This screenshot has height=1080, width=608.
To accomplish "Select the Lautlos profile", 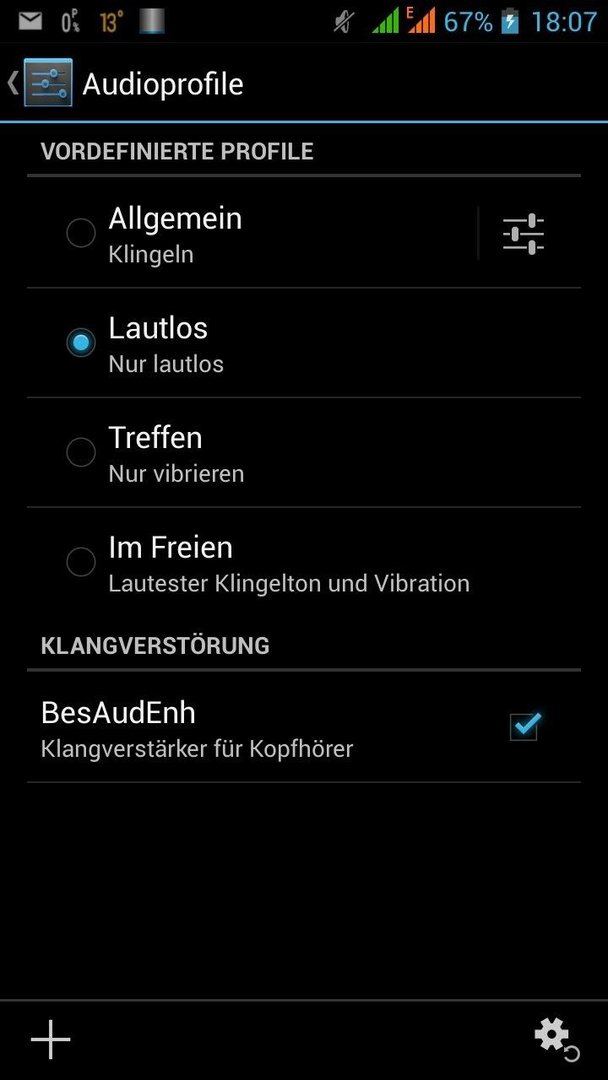I will tap(304, 343).
